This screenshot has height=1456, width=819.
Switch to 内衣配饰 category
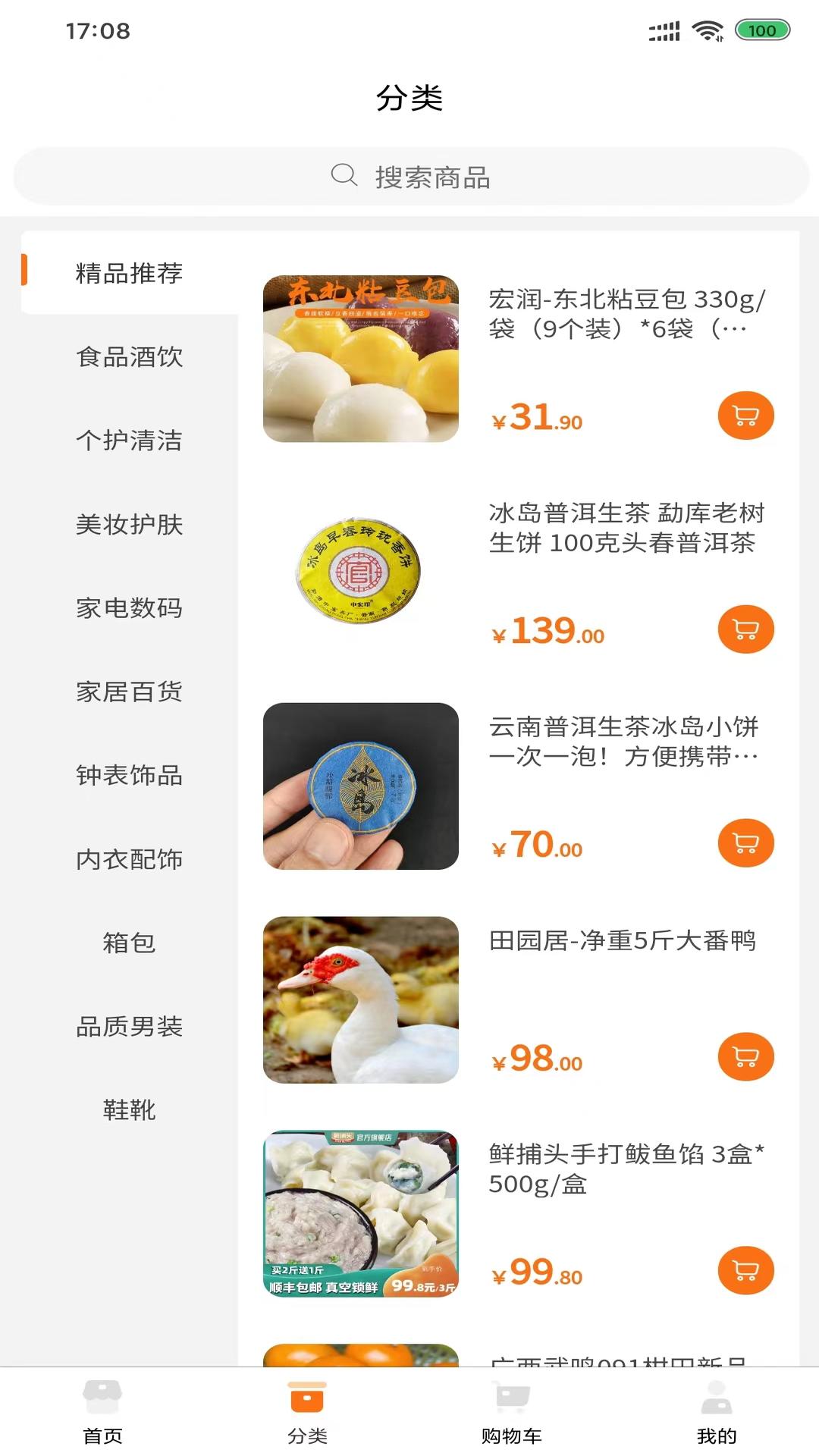pos(129,859)
